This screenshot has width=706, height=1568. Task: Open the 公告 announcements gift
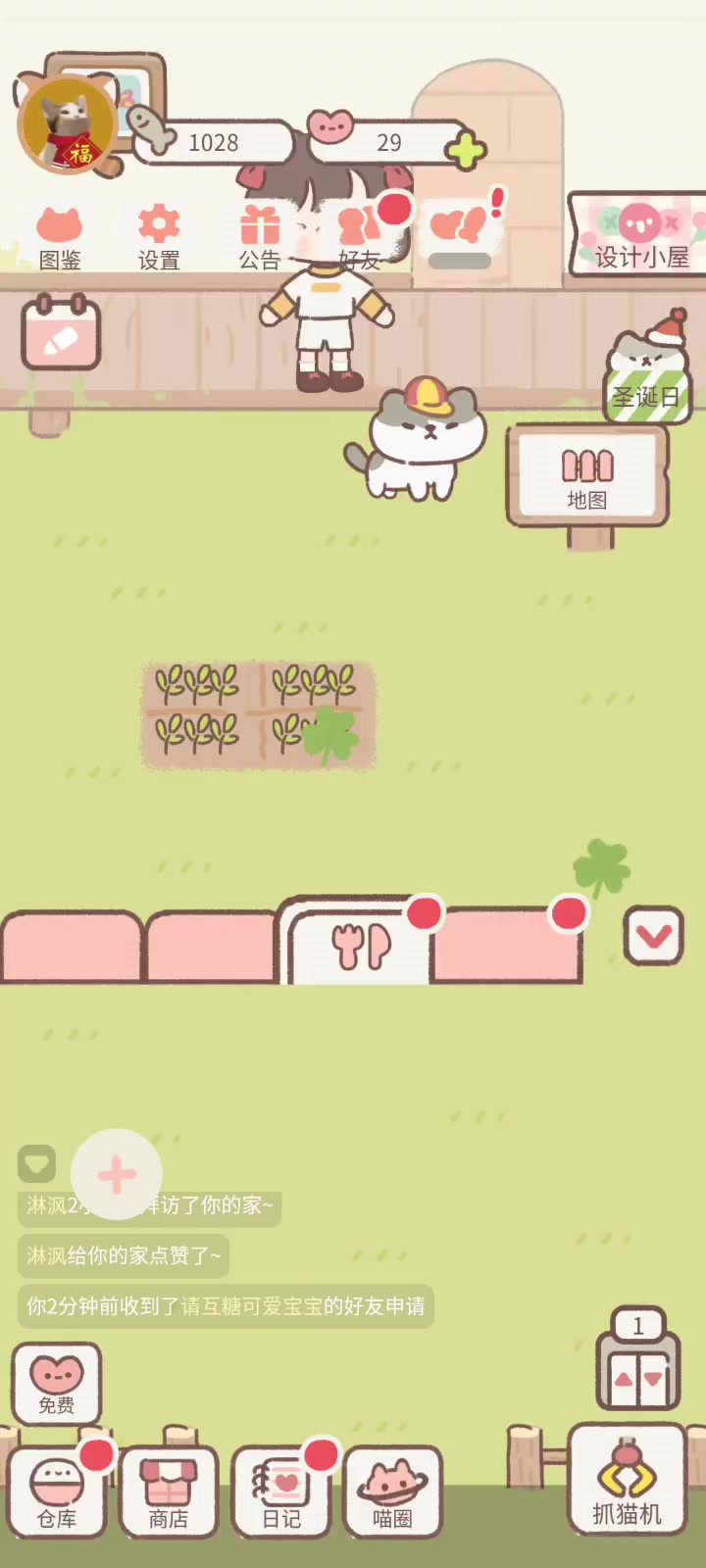pyautogui.click(x=260, y=239)
